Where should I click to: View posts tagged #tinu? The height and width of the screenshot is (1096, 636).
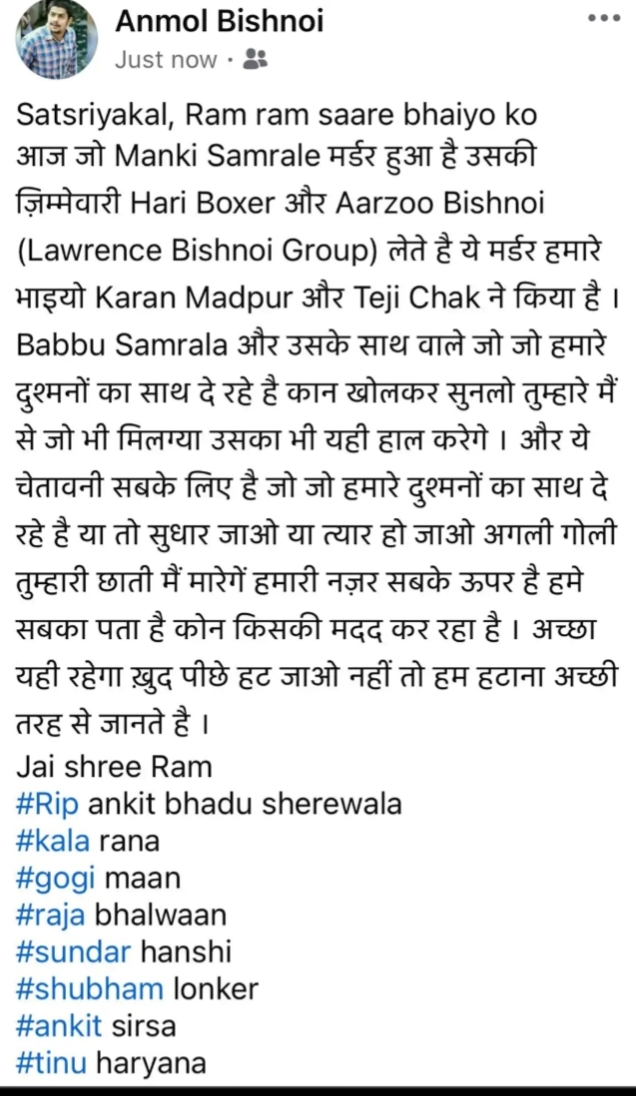coord(52,1063)
